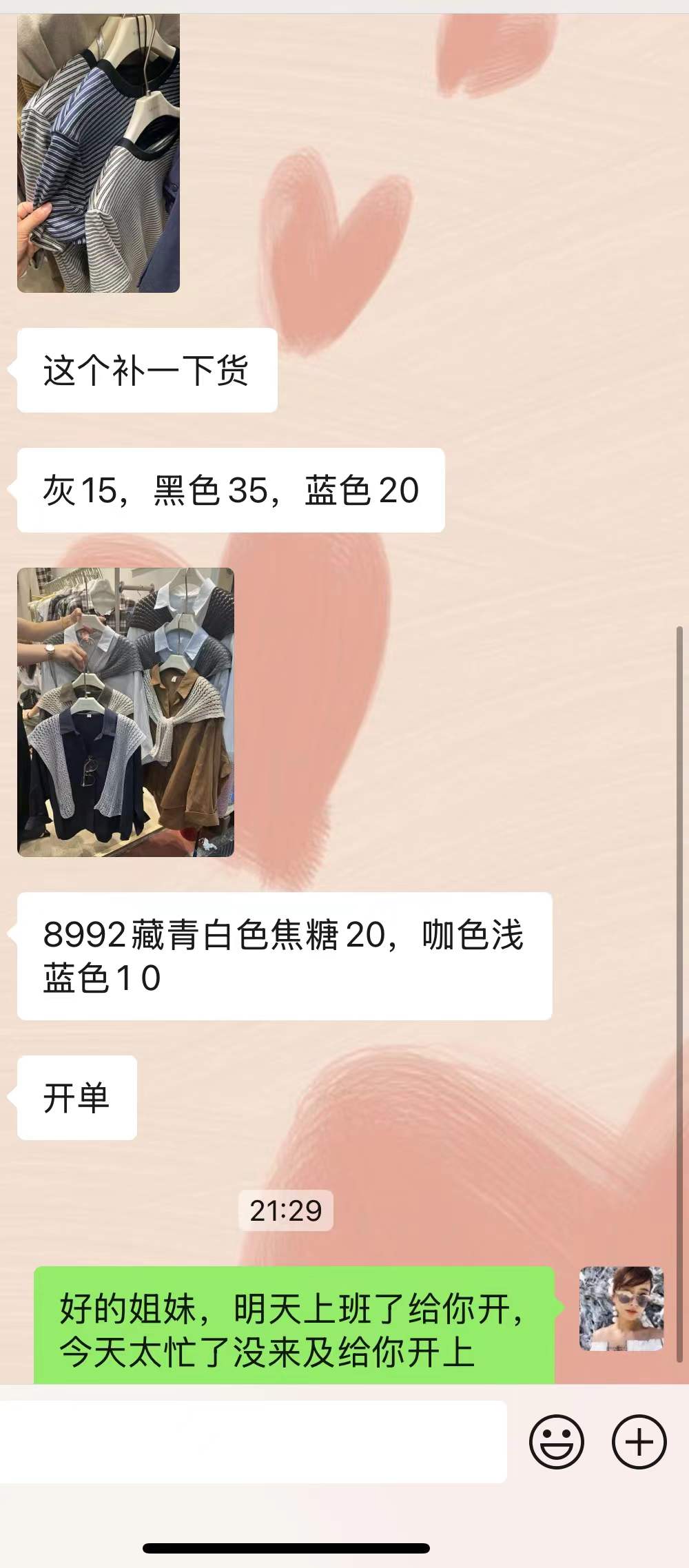Focus the message input field
This screenshot has height=1568, width=689.
252,1442
